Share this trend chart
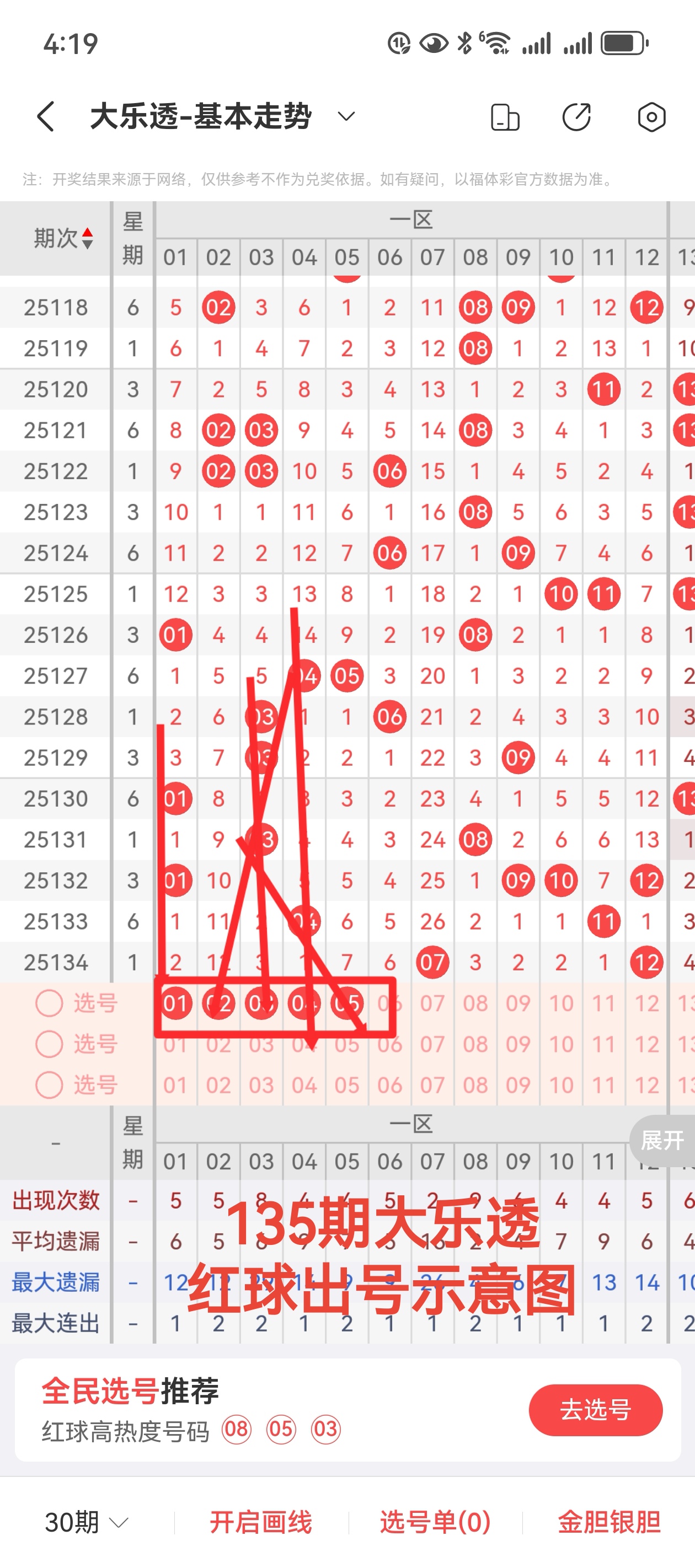The height and width of the screenshot is (1568, 695). click(x=576, y=117)
